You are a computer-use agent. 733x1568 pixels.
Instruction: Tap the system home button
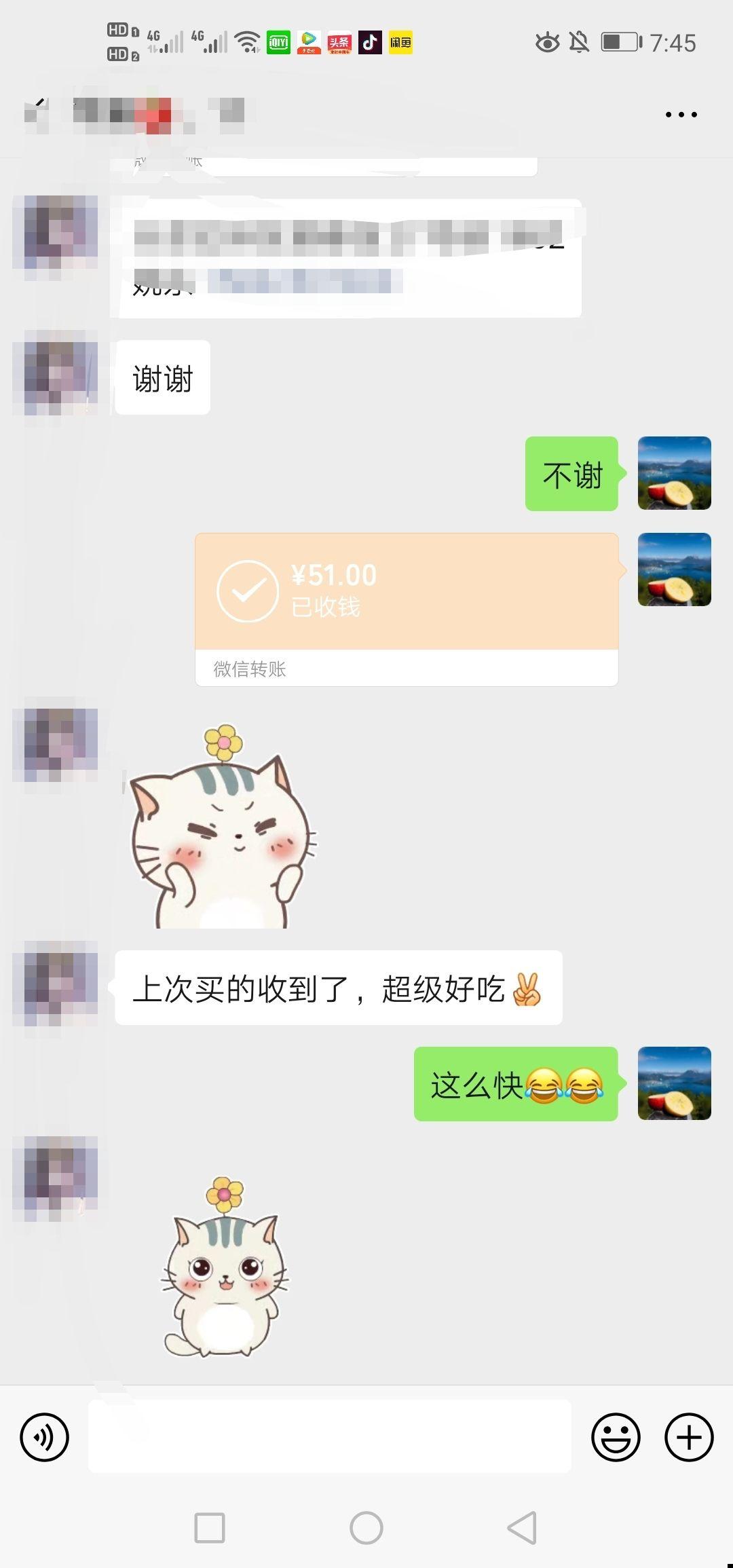pyautogui.click(x=366, y=1528)
